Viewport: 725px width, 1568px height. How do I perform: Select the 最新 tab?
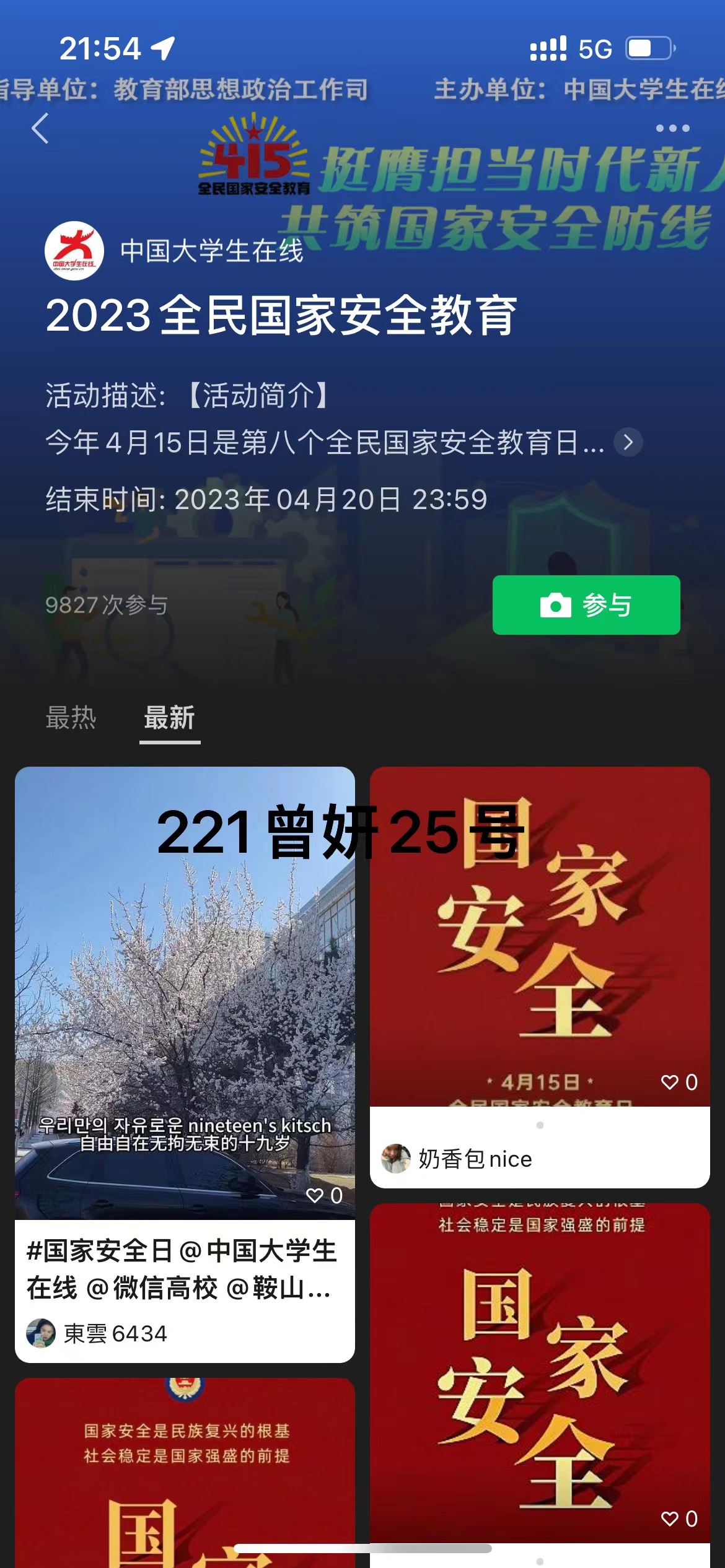[x=169, y=718]
